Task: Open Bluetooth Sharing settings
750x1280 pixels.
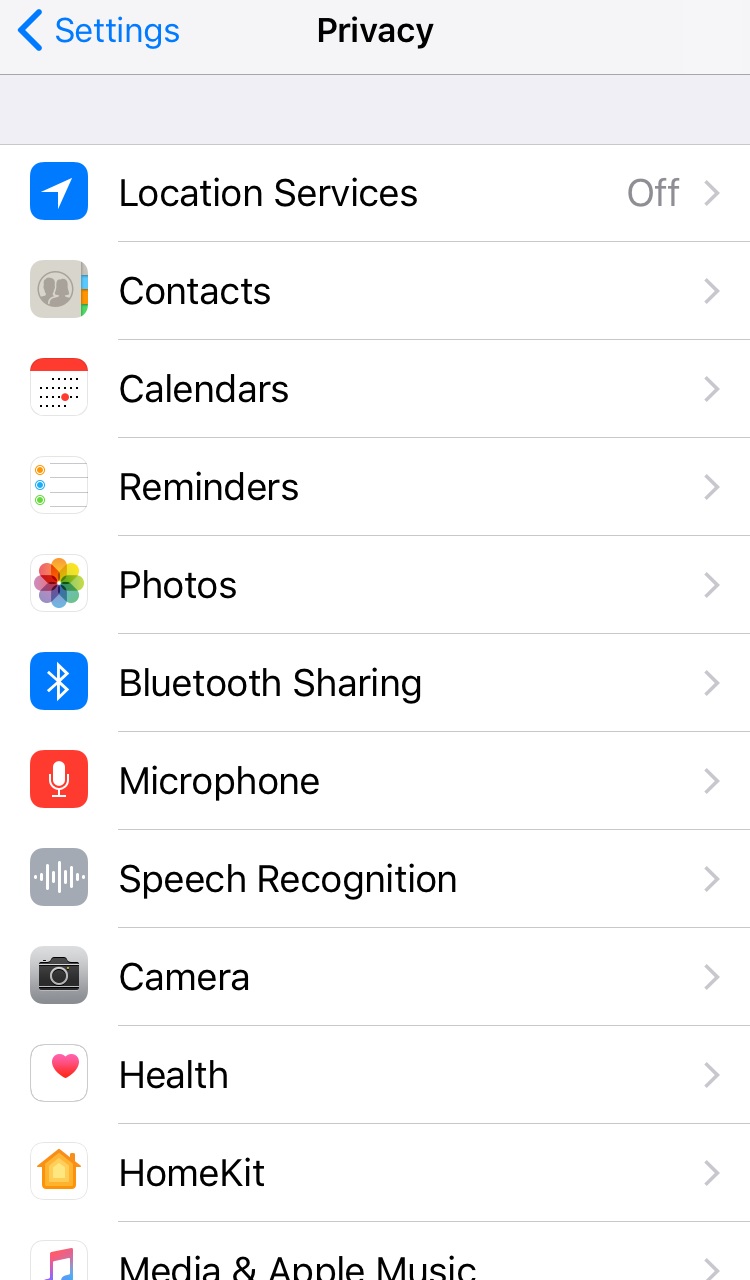Action: coord(375,683)
